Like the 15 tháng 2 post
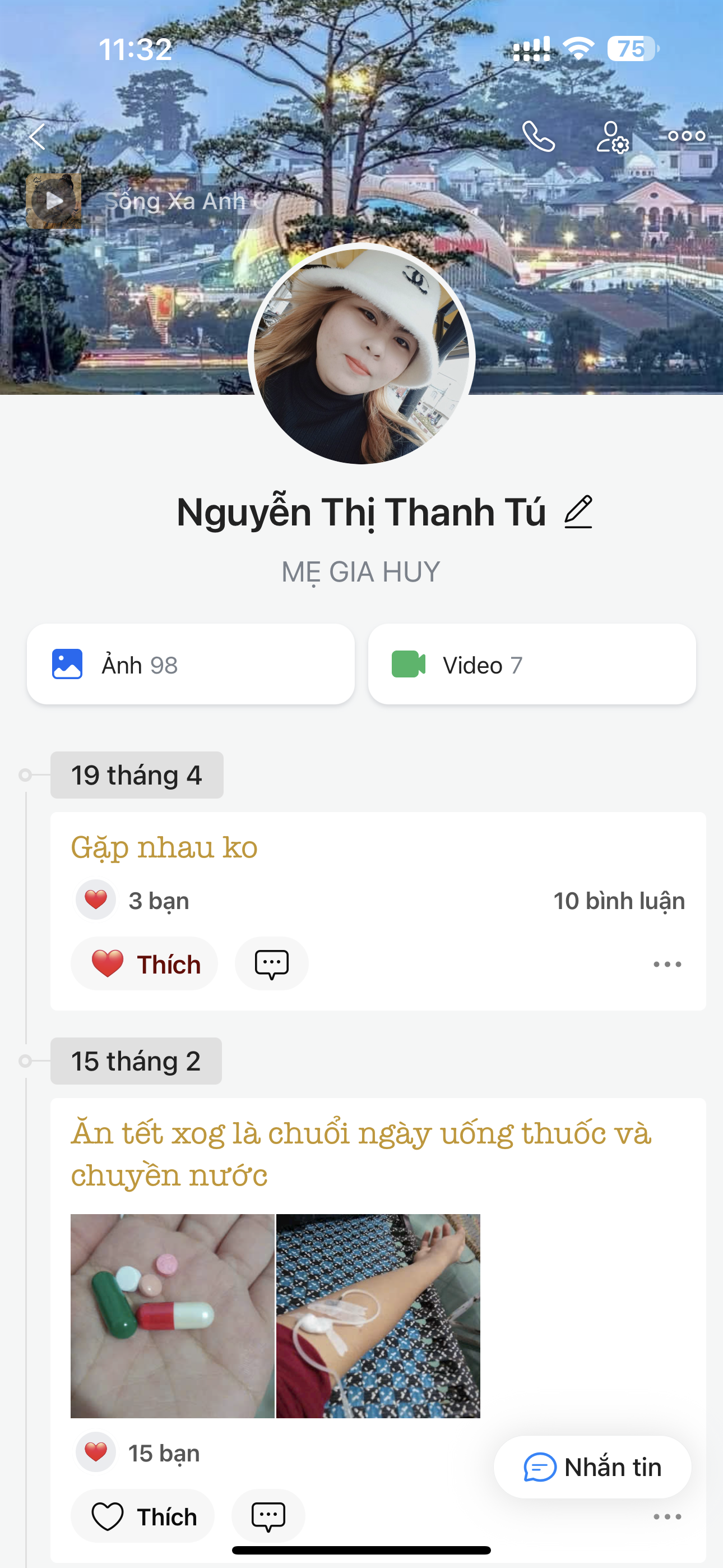Viewport: 723px width, 1568px height. point(143,1516)
